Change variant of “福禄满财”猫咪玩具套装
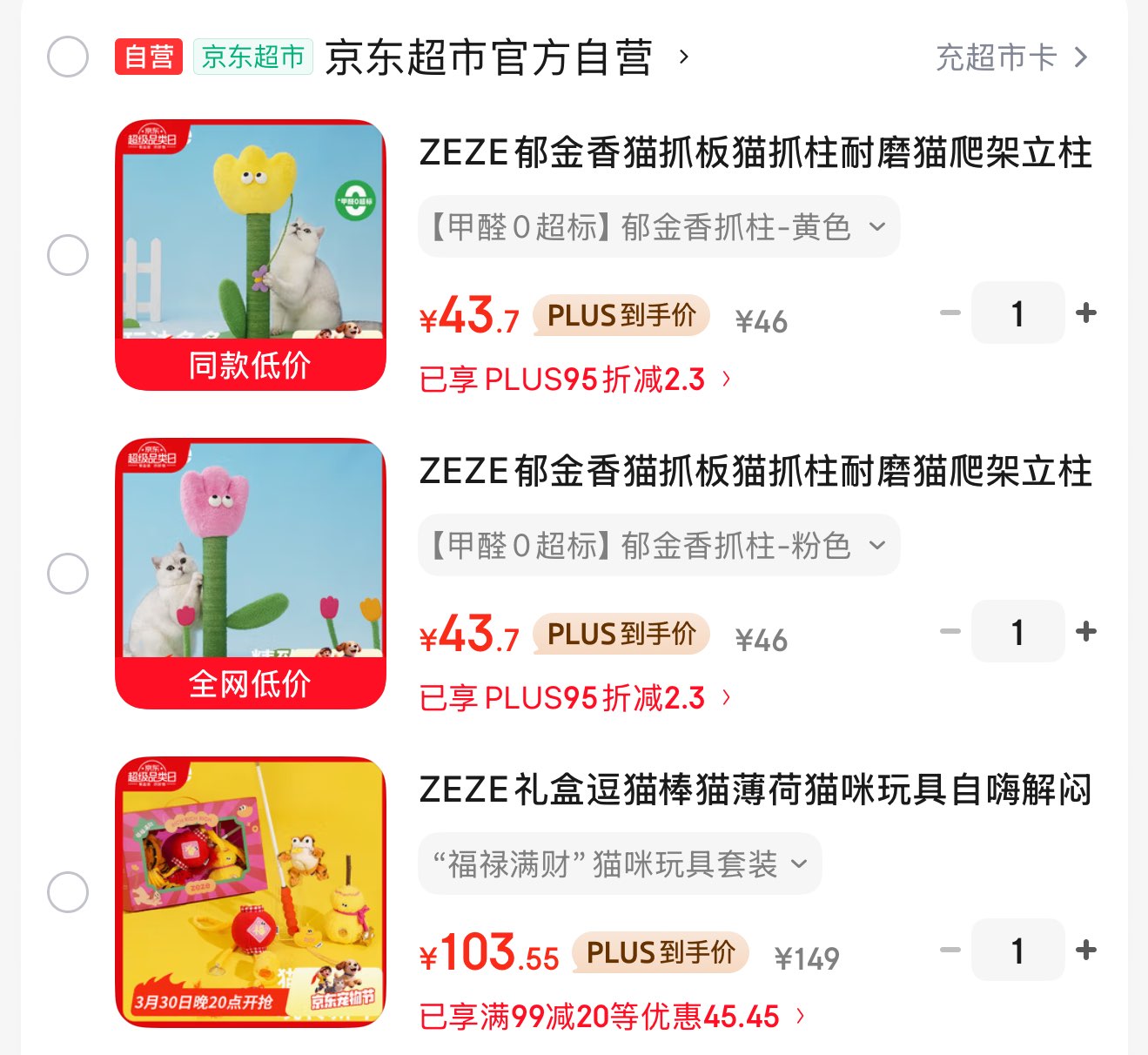 [x=620, y=864]
